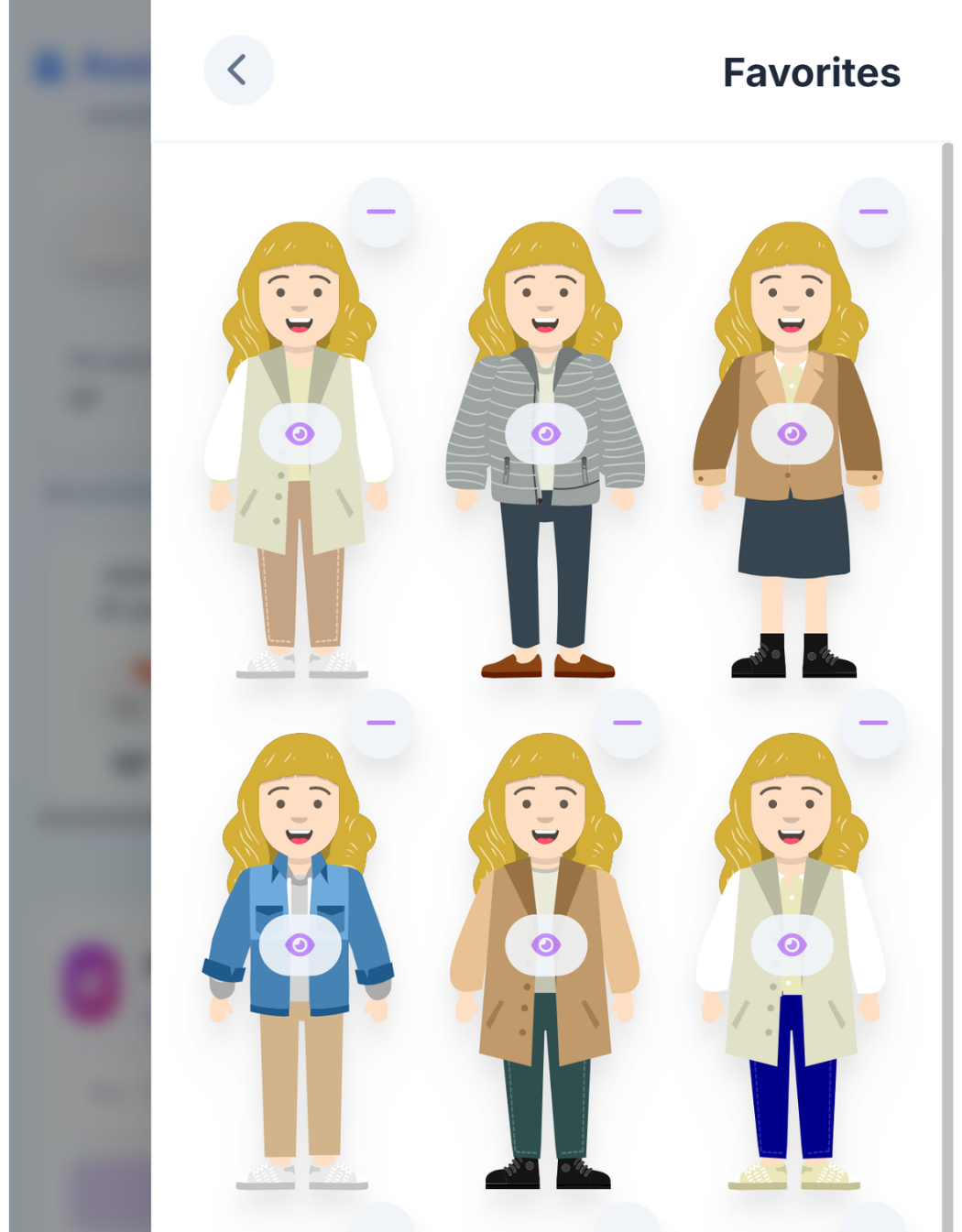Viewport: 962px width, 1232px height.
Task: Preview the tan vest with green pants outfit
Action: pyautogui.click(x=546, y=944)
